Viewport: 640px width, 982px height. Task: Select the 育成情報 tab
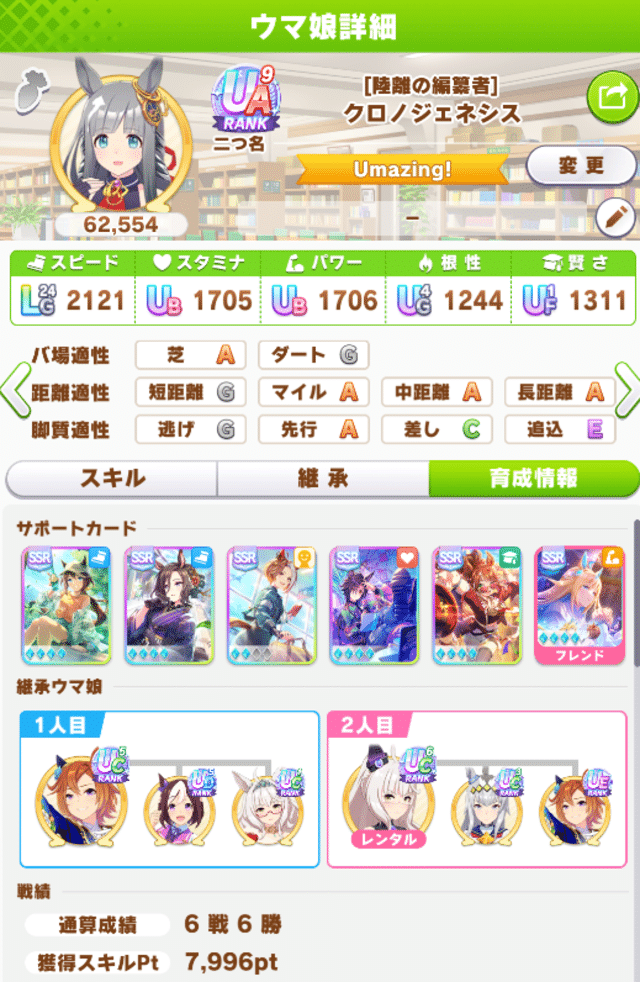click(532, 479)
